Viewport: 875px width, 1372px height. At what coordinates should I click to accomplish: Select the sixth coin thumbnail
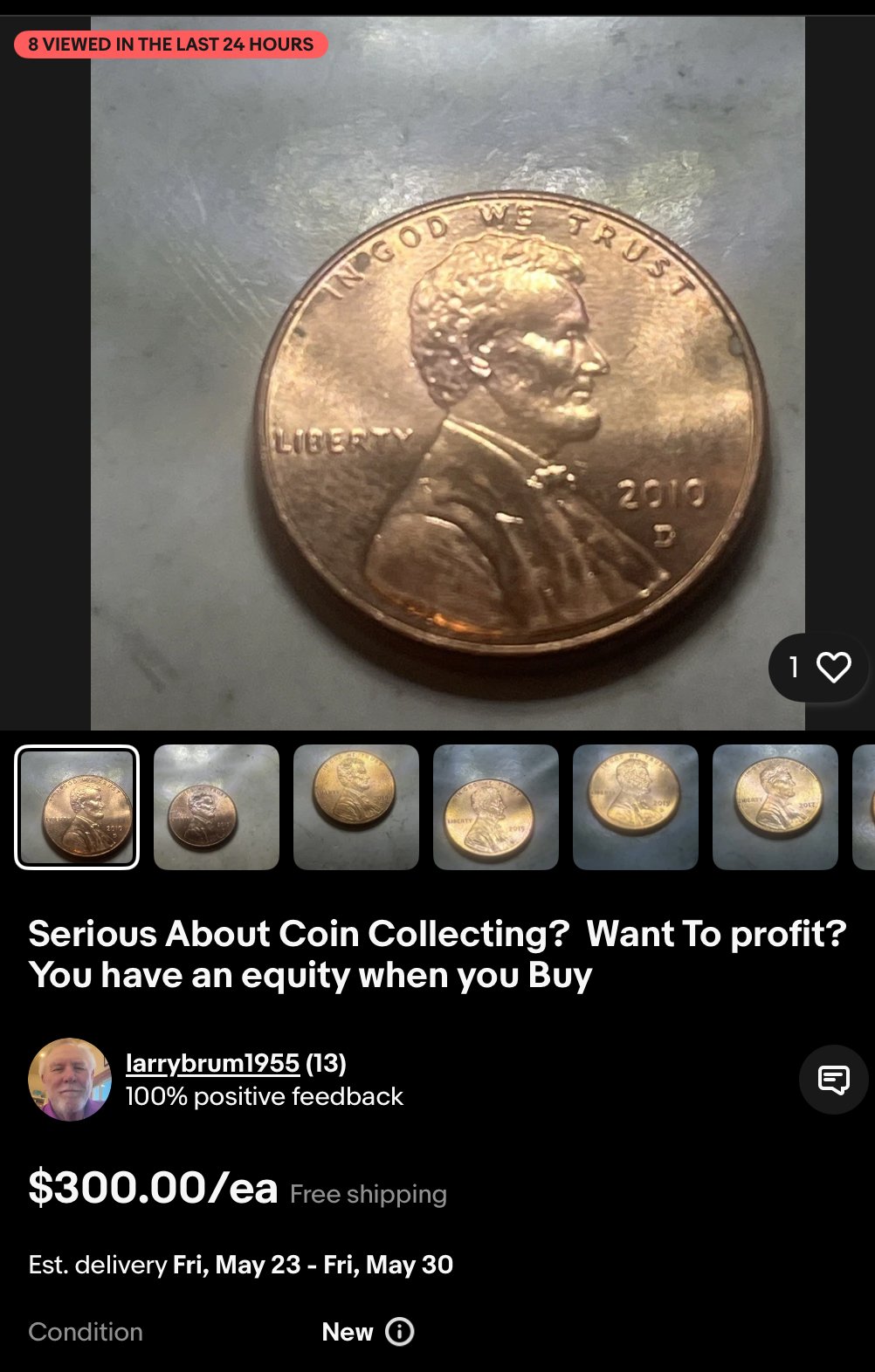tap(775, 807)
